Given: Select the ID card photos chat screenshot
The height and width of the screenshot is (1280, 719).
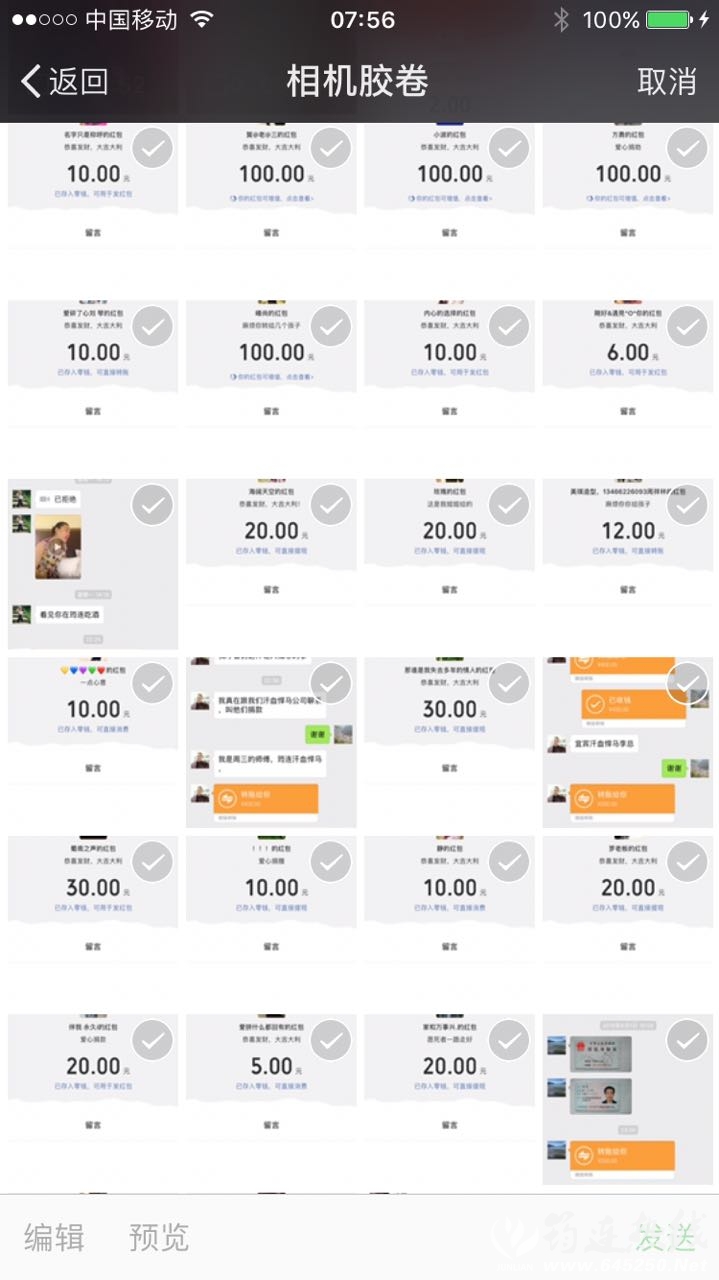Looking at the screenshot, I should pos(687,1041).
